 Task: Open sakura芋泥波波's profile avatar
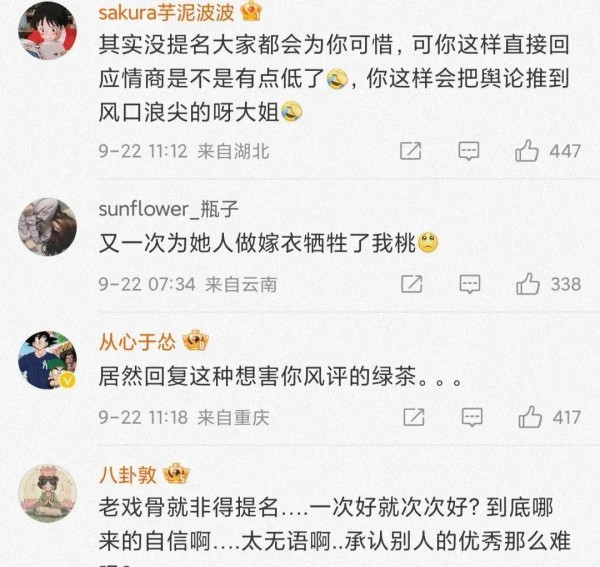tap(48, 31)
